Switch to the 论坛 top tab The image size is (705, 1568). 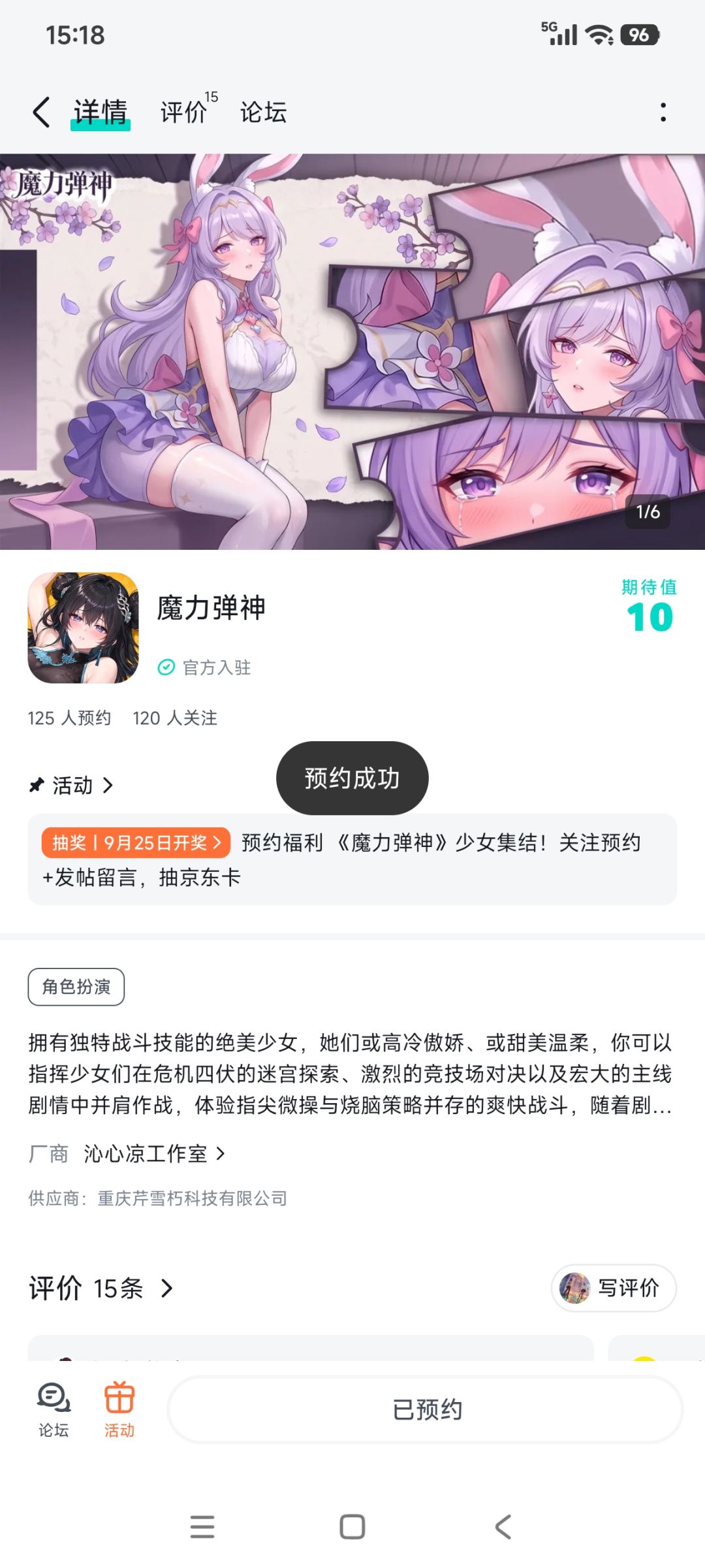(x=263, y=112)
